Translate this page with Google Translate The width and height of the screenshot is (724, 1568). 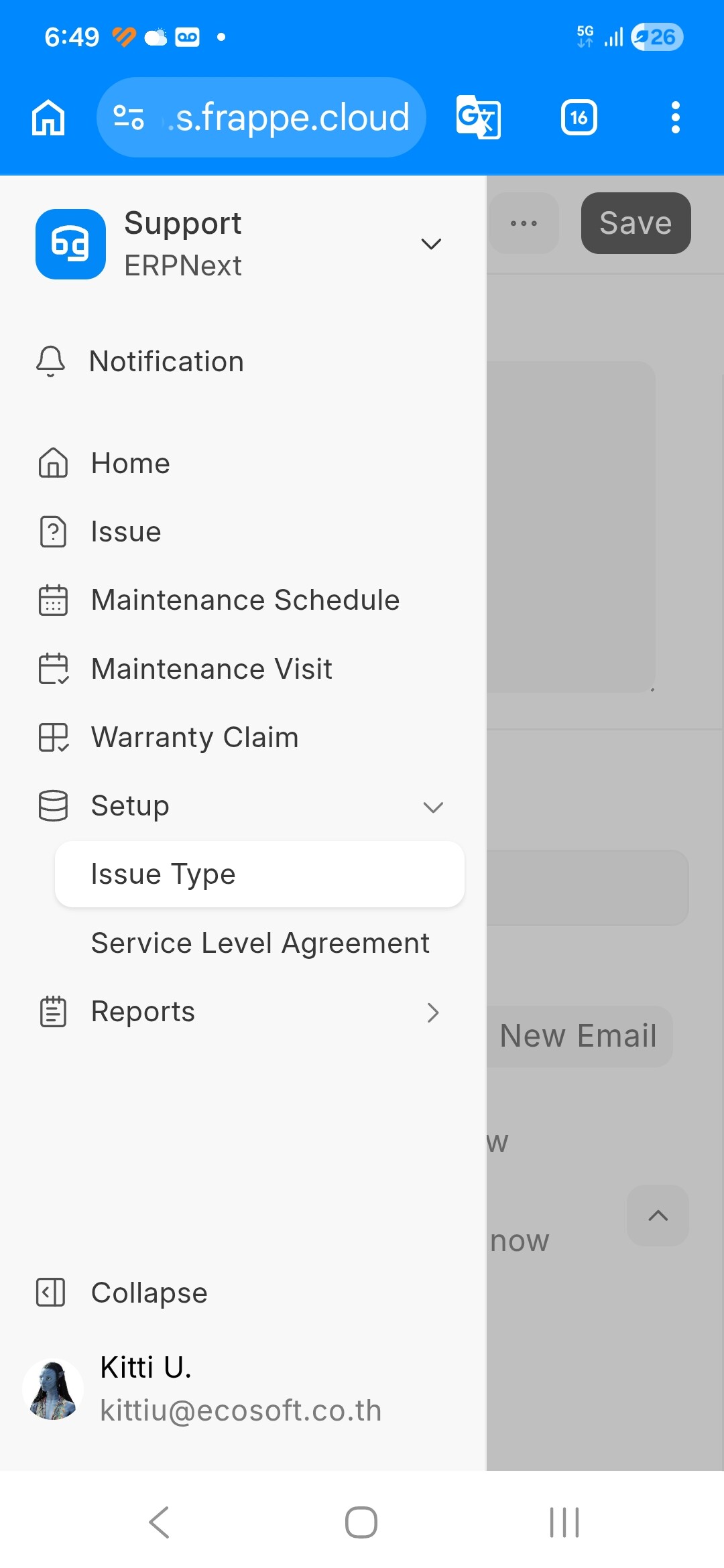478,118
